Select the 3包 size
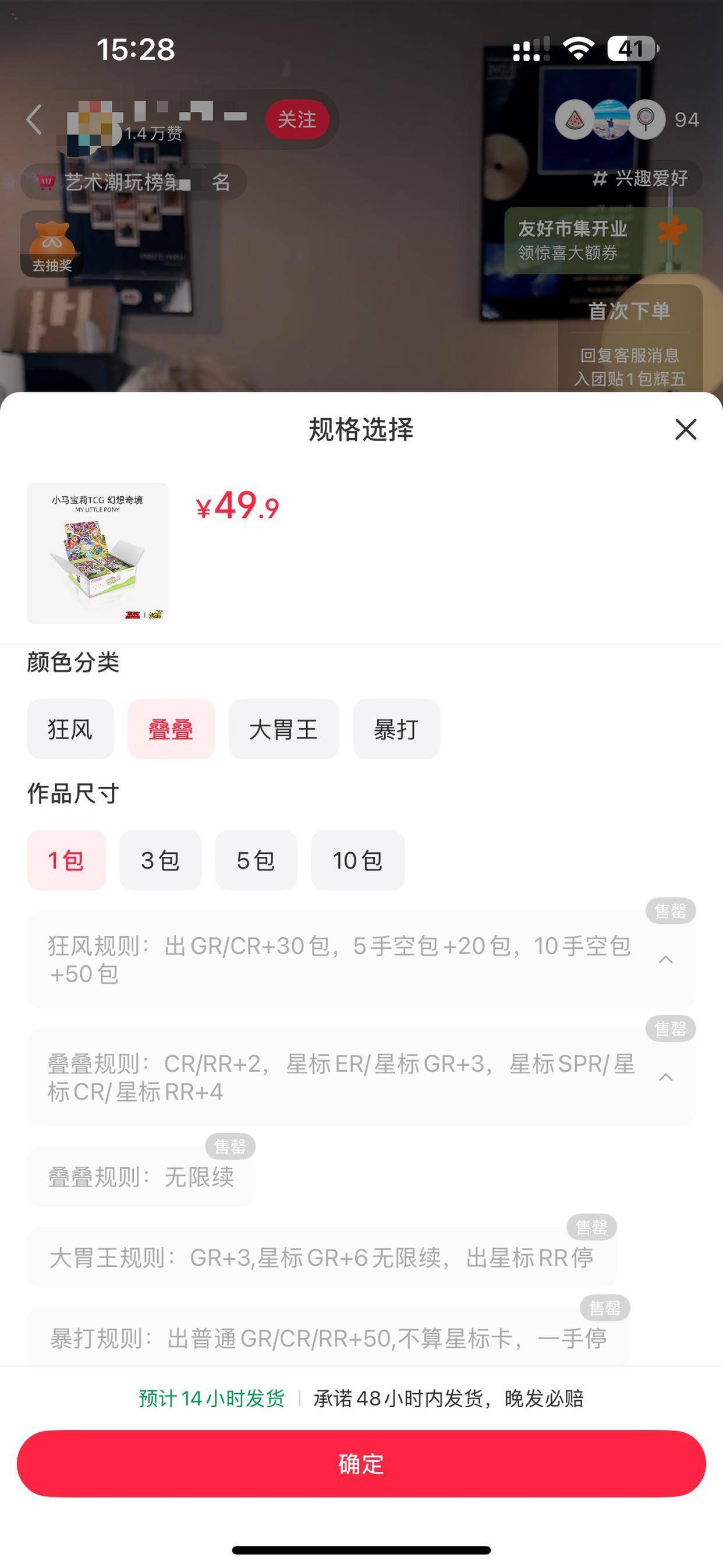This screenshot has height=1568, width=723. point(160,860)
